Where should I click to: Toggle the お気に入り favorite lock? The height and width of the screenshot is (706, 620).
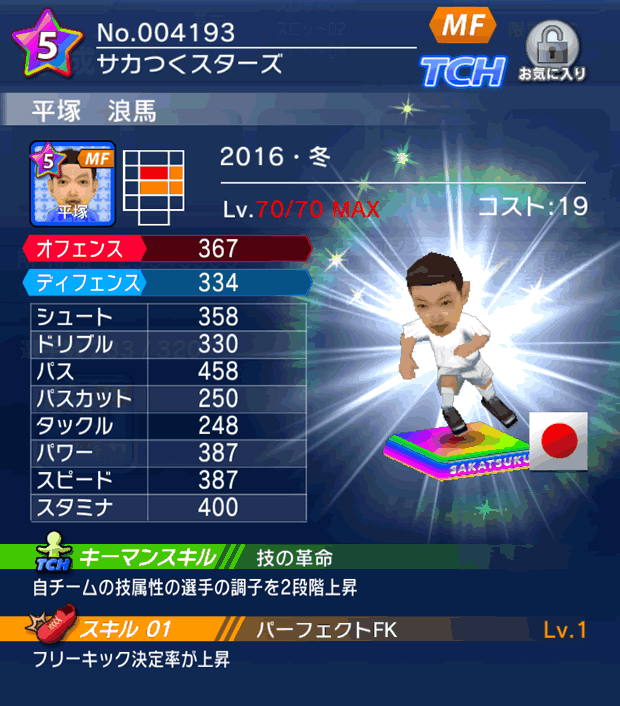click(551, 47)
